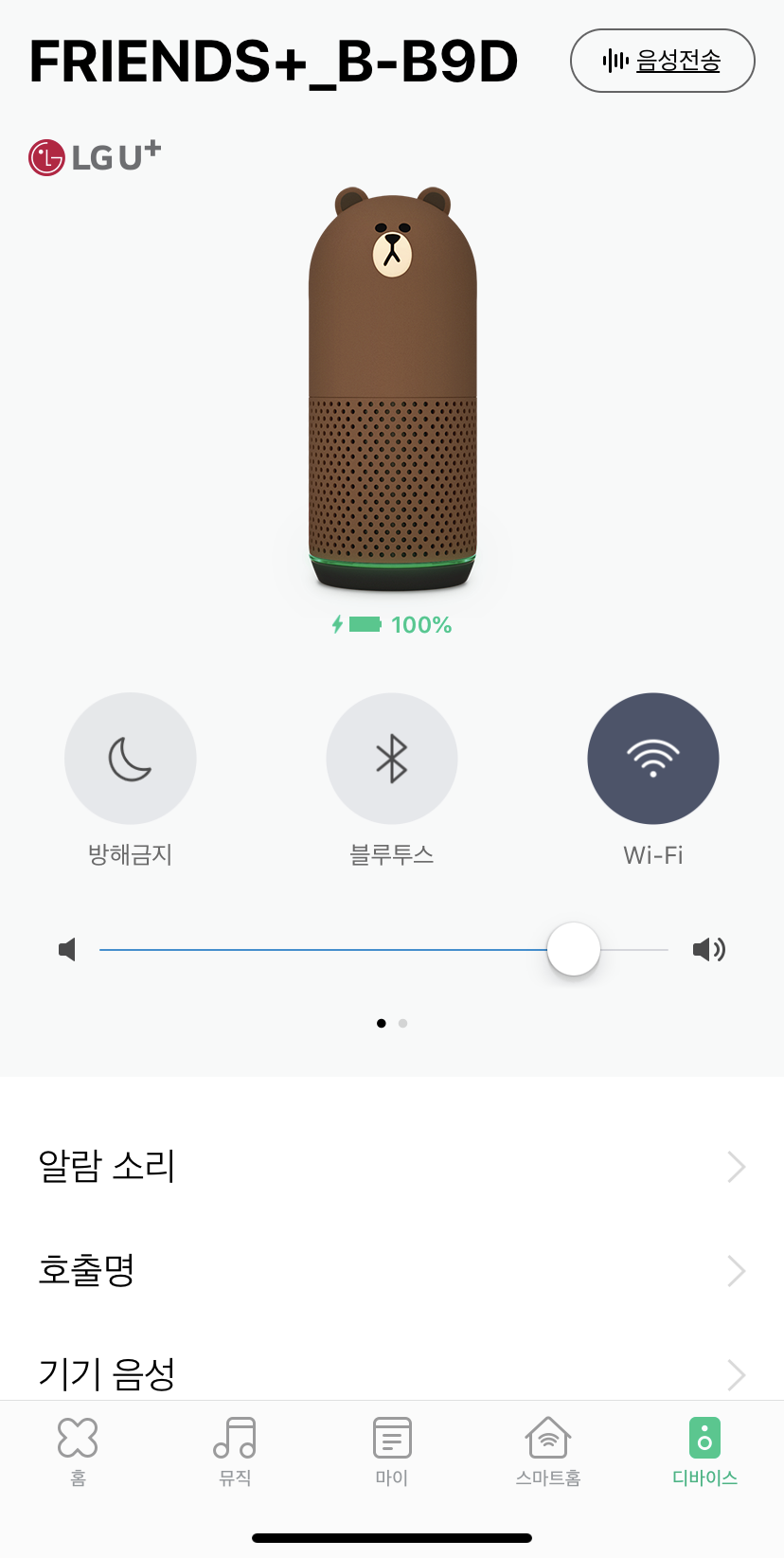The height and width of the screenshot is (1558, 784).
Task: Tap the volume slider track
Action: [383, 949]
